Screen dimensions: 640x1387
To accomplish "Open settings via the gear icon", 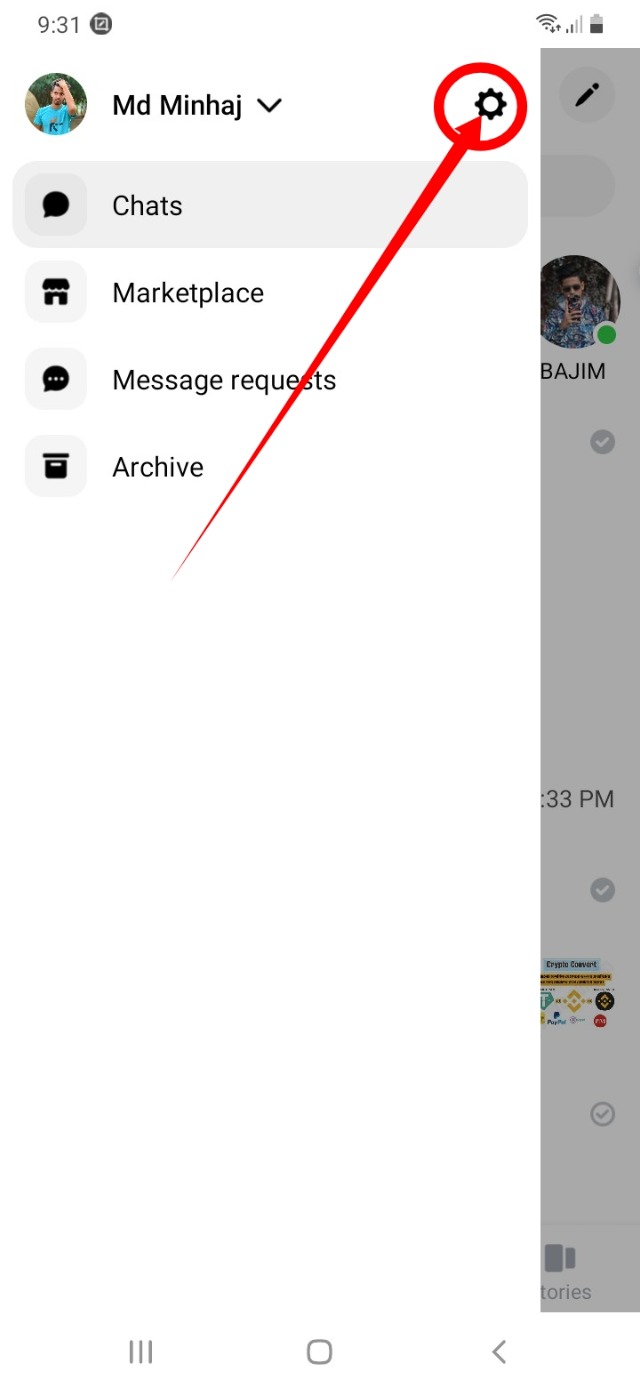I will 489,105.
